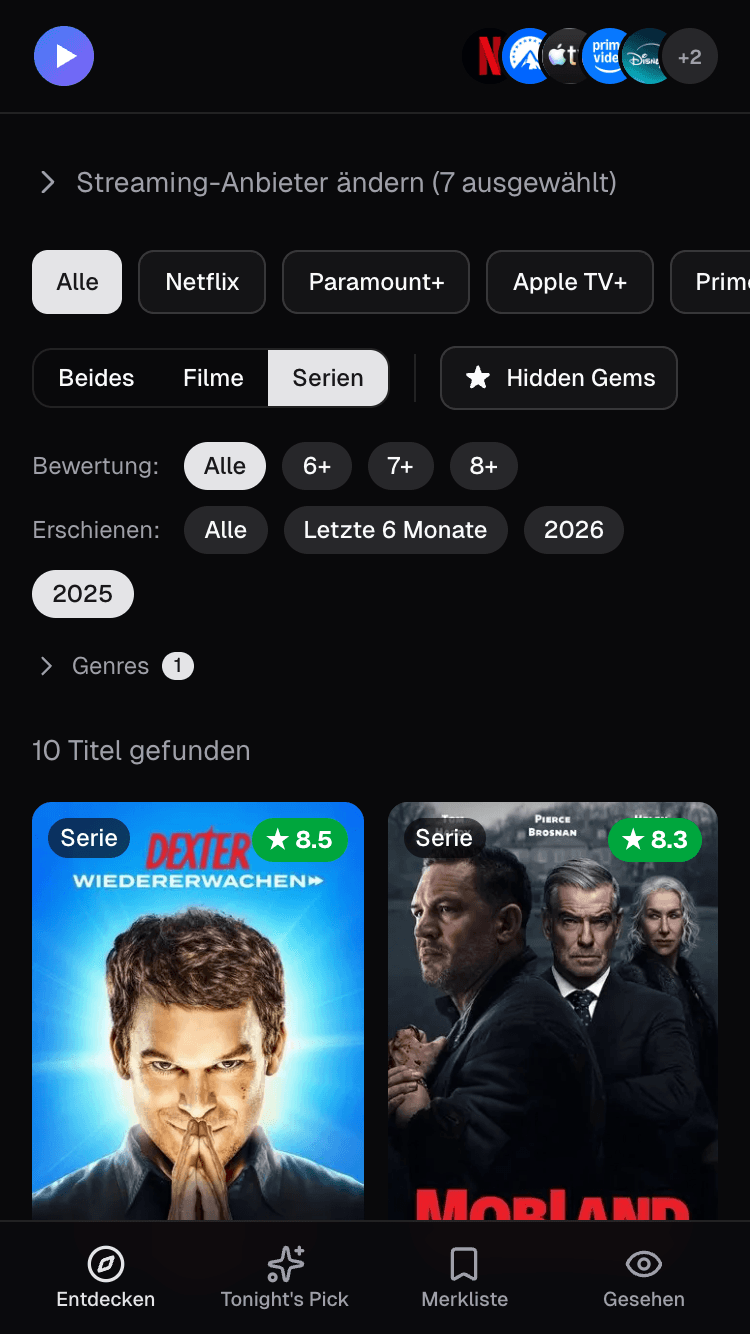Tap the 2025 release year chip
This screenshot has width=750, height=1334.
click(x=82, y=594)
